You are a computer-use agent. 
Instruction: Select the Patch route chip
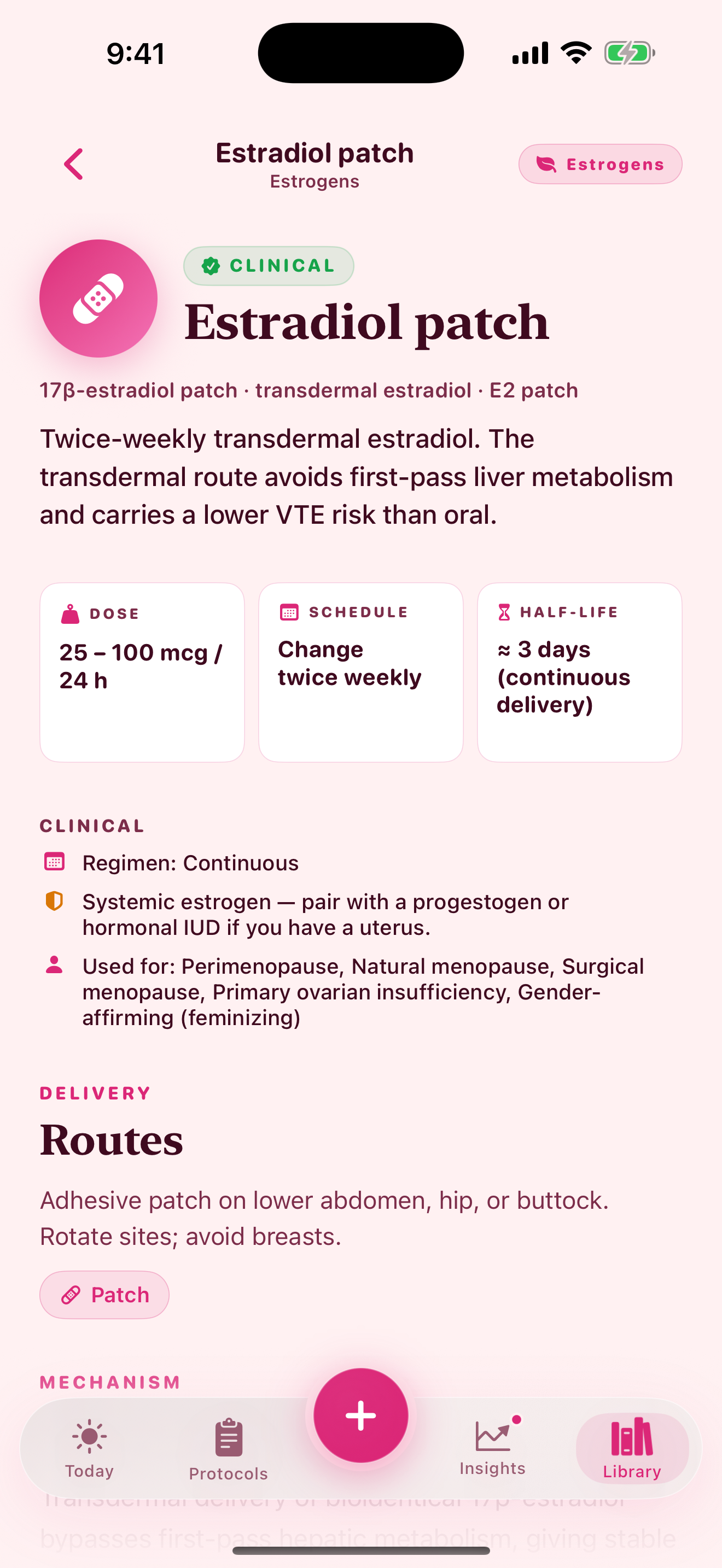click(x=104, y=1295)
